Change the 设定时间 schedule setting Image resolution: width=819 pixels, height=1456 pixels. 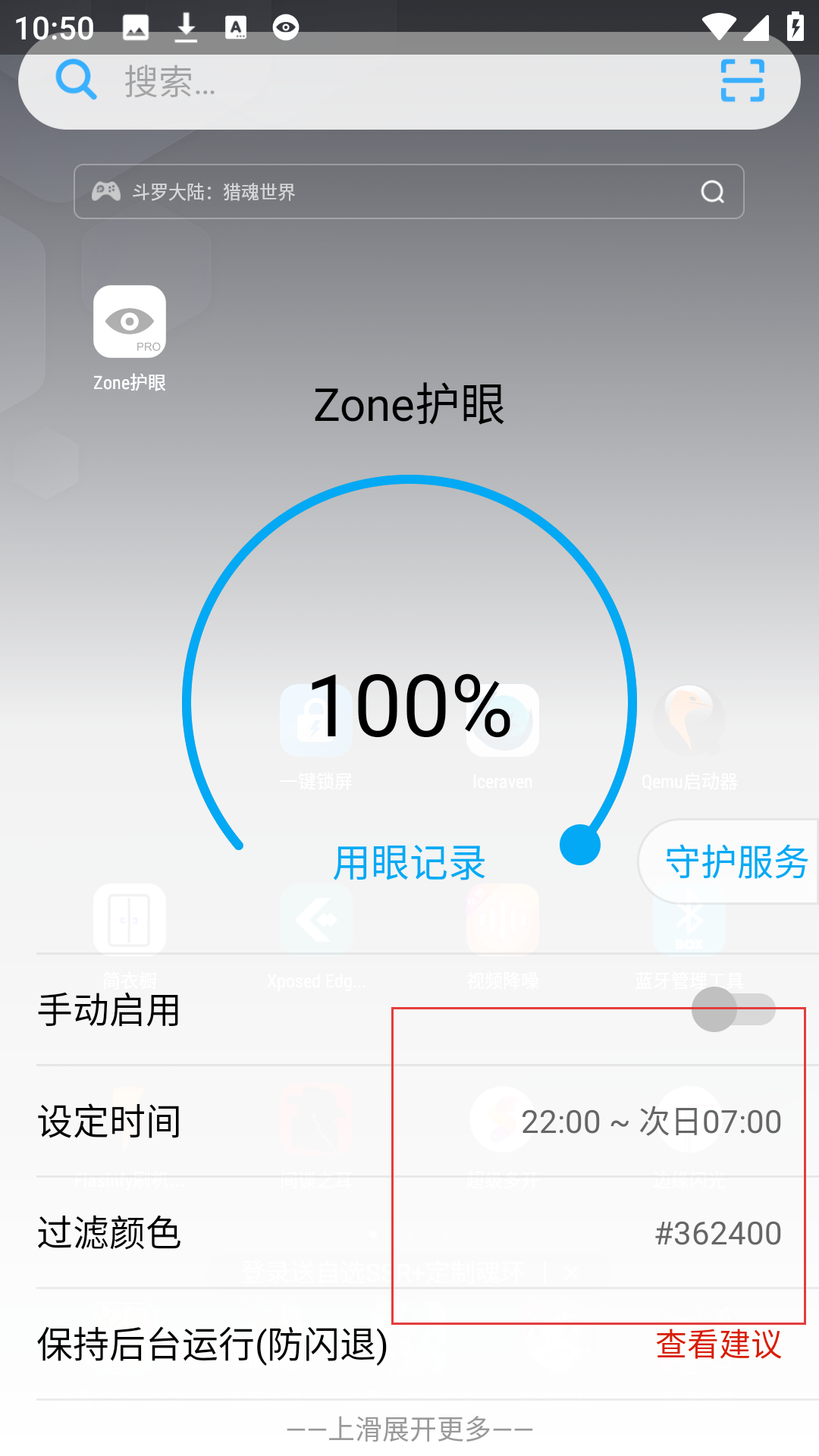point(651,1122)
